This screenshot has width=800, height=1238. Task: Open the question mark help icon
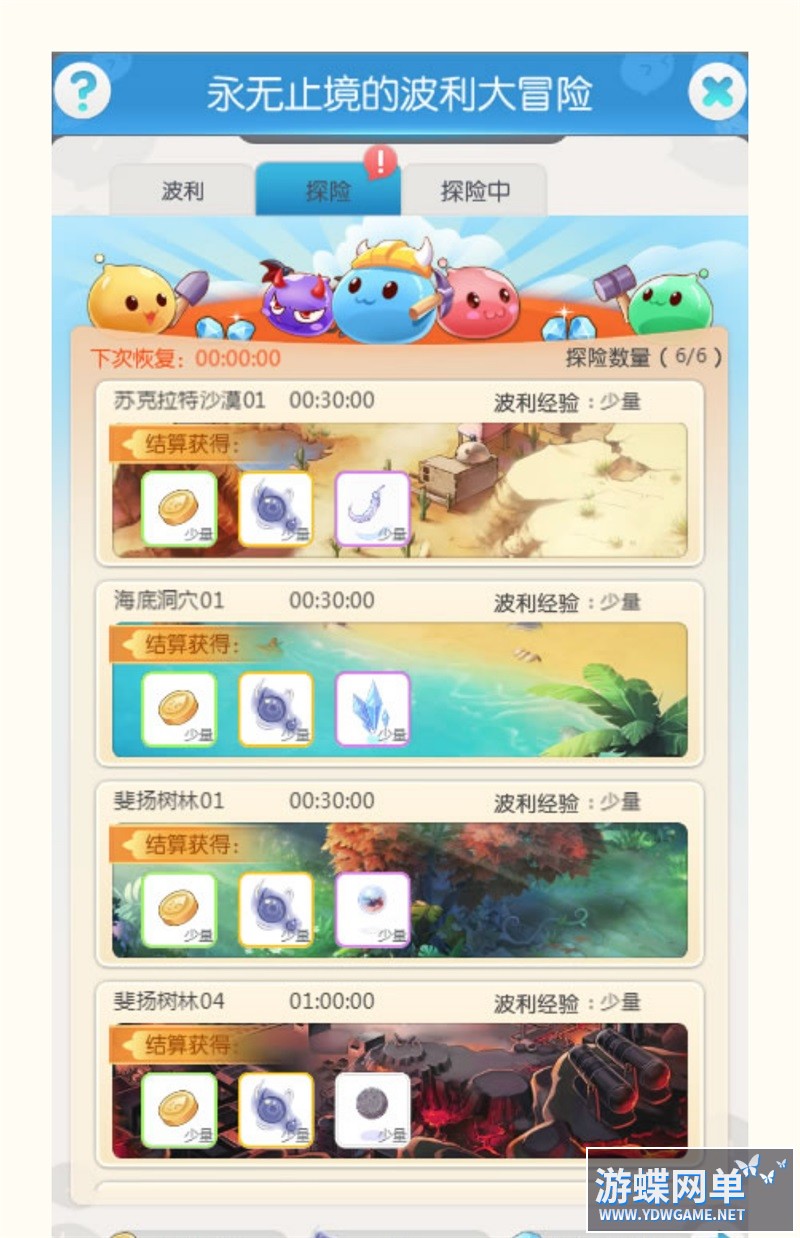[x=82, y=92]
